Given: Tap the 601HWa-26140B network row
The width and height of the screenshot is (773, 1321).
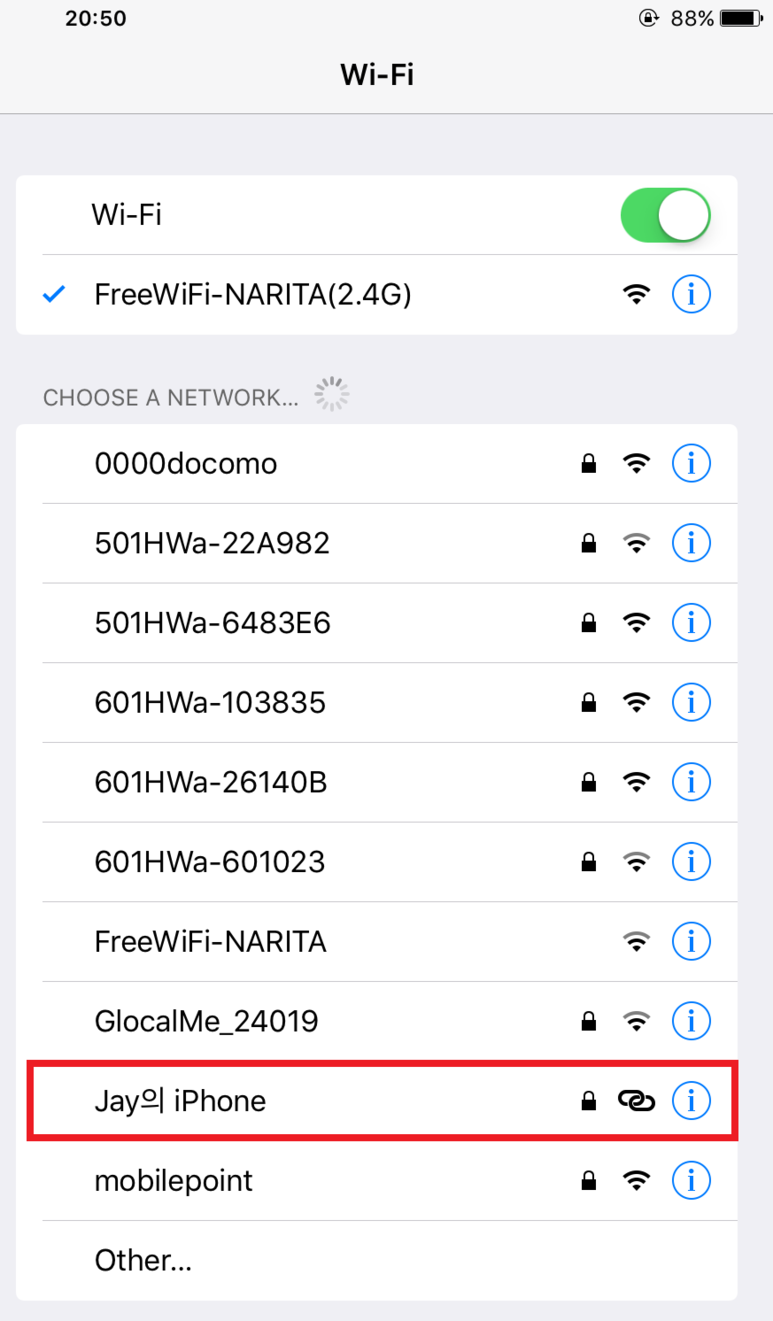Looking at the screenshot, I should 377,782.
